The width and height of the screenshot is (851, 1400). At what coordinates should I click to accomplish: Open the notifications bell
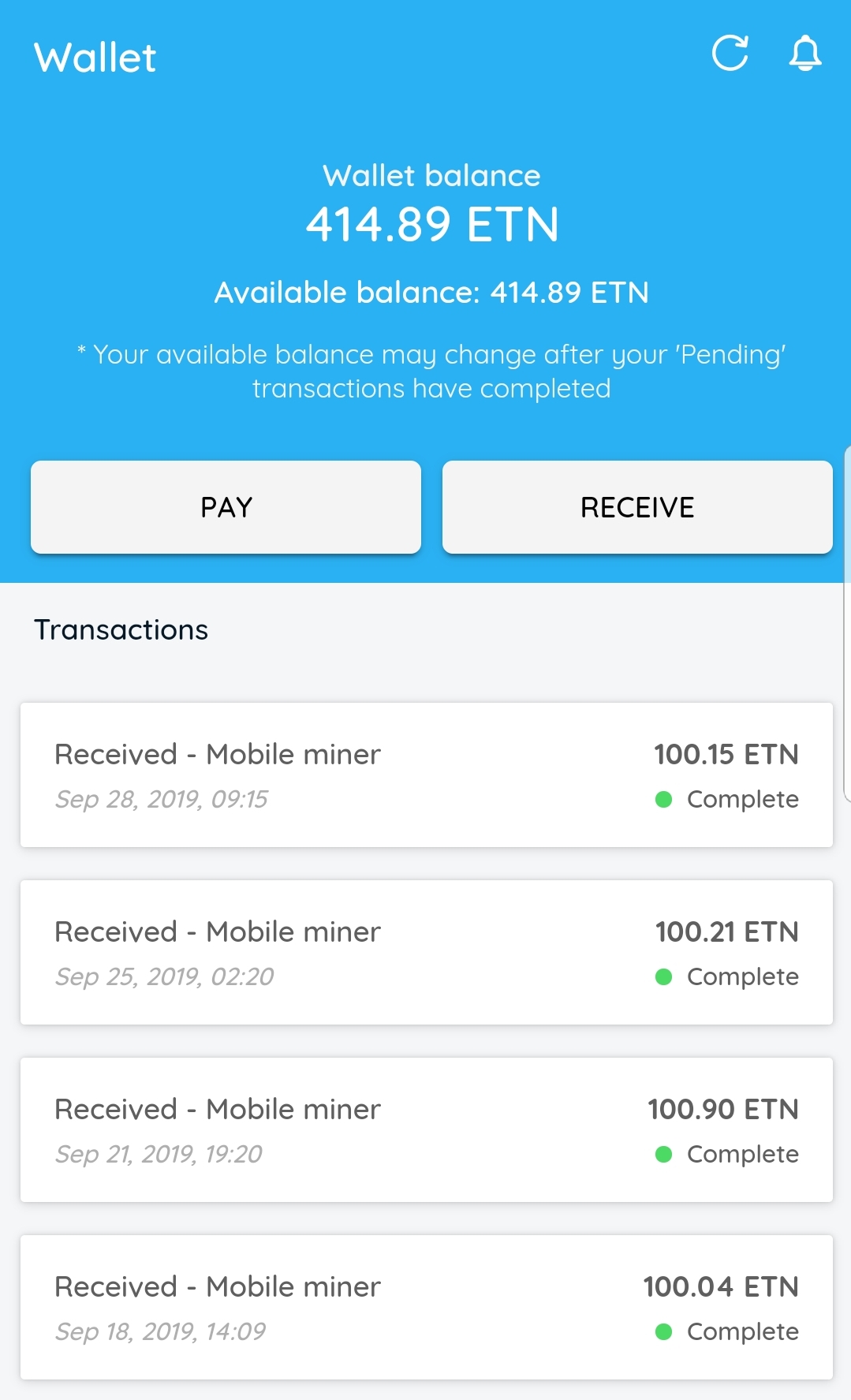coord(804,54)
